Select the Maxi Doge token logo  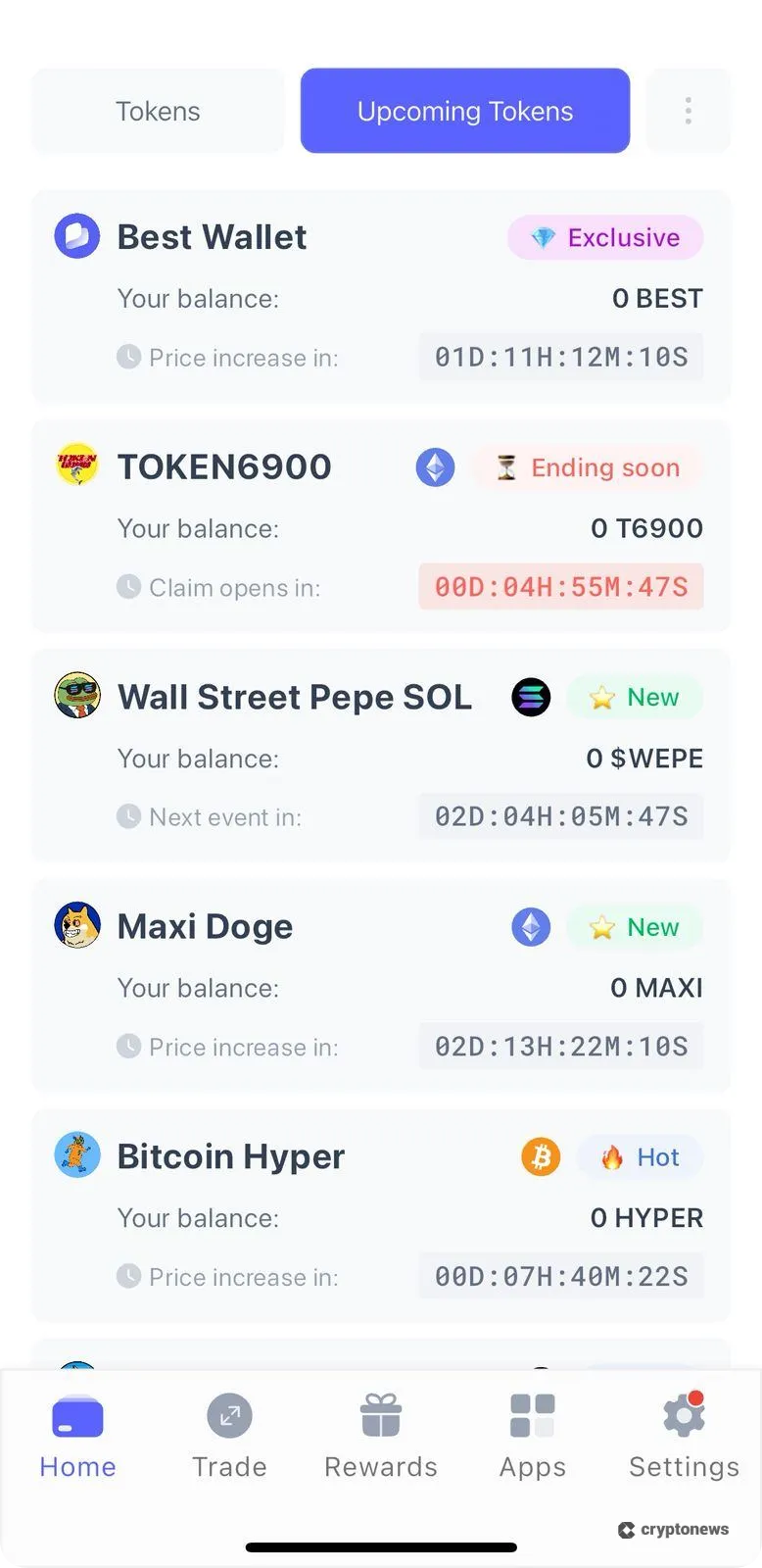(76, 925)
